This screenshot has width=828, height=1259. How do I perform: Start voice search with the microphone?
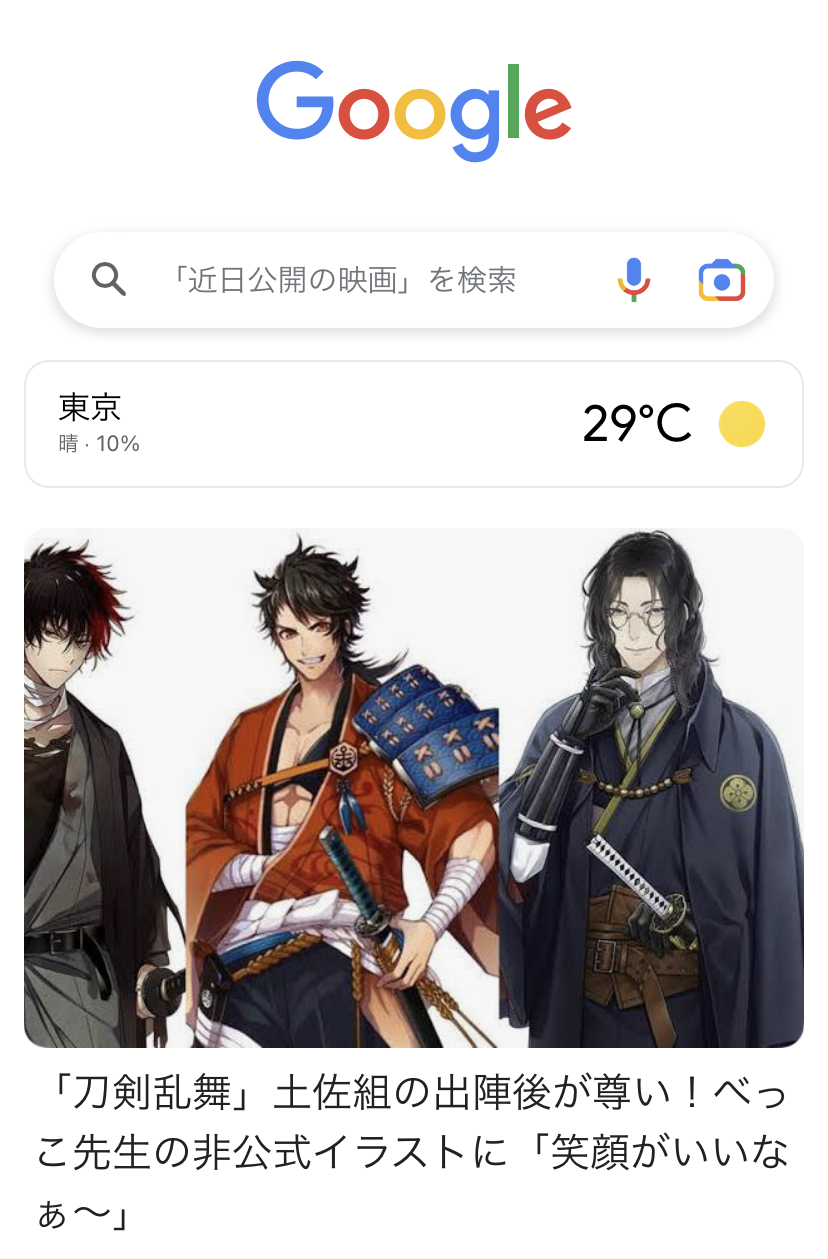click(634, 280)
